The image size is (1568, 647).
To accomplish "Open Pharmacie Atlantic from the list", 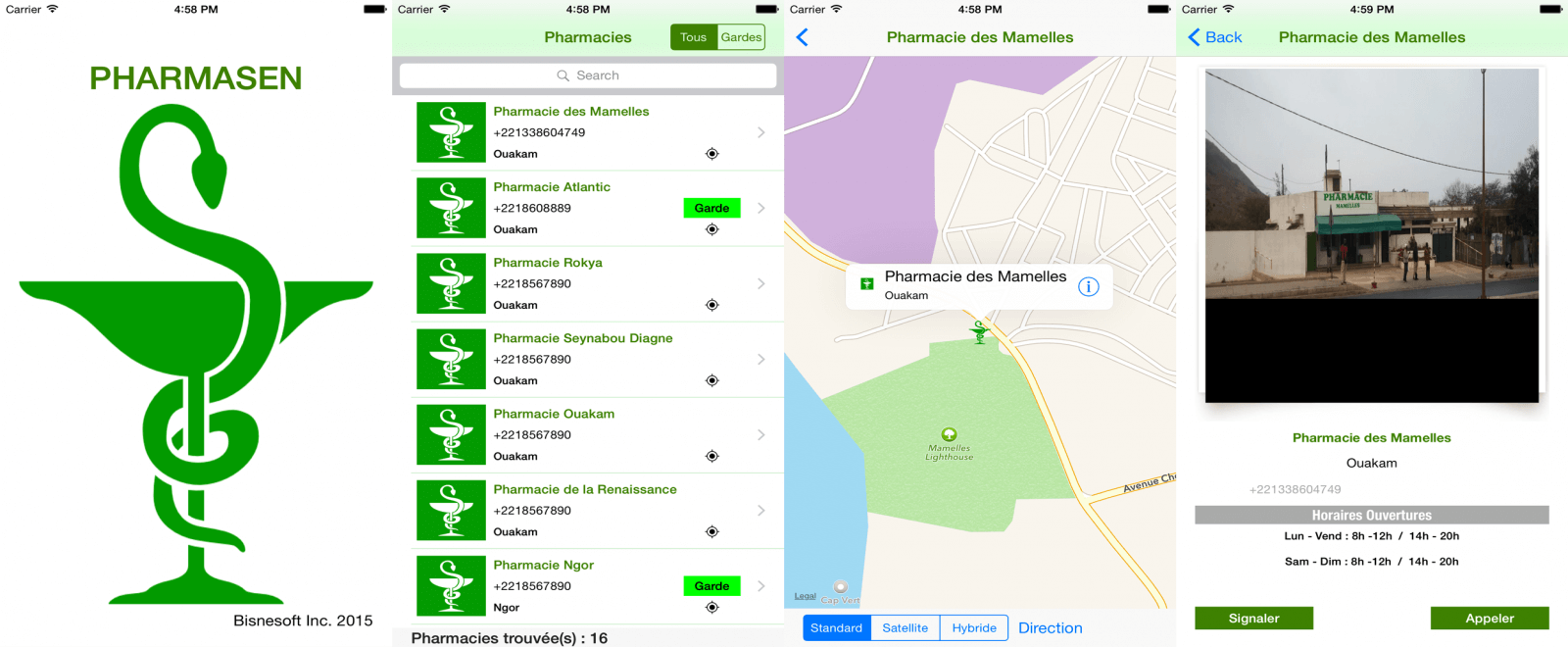I will click(x=588, y=208).
